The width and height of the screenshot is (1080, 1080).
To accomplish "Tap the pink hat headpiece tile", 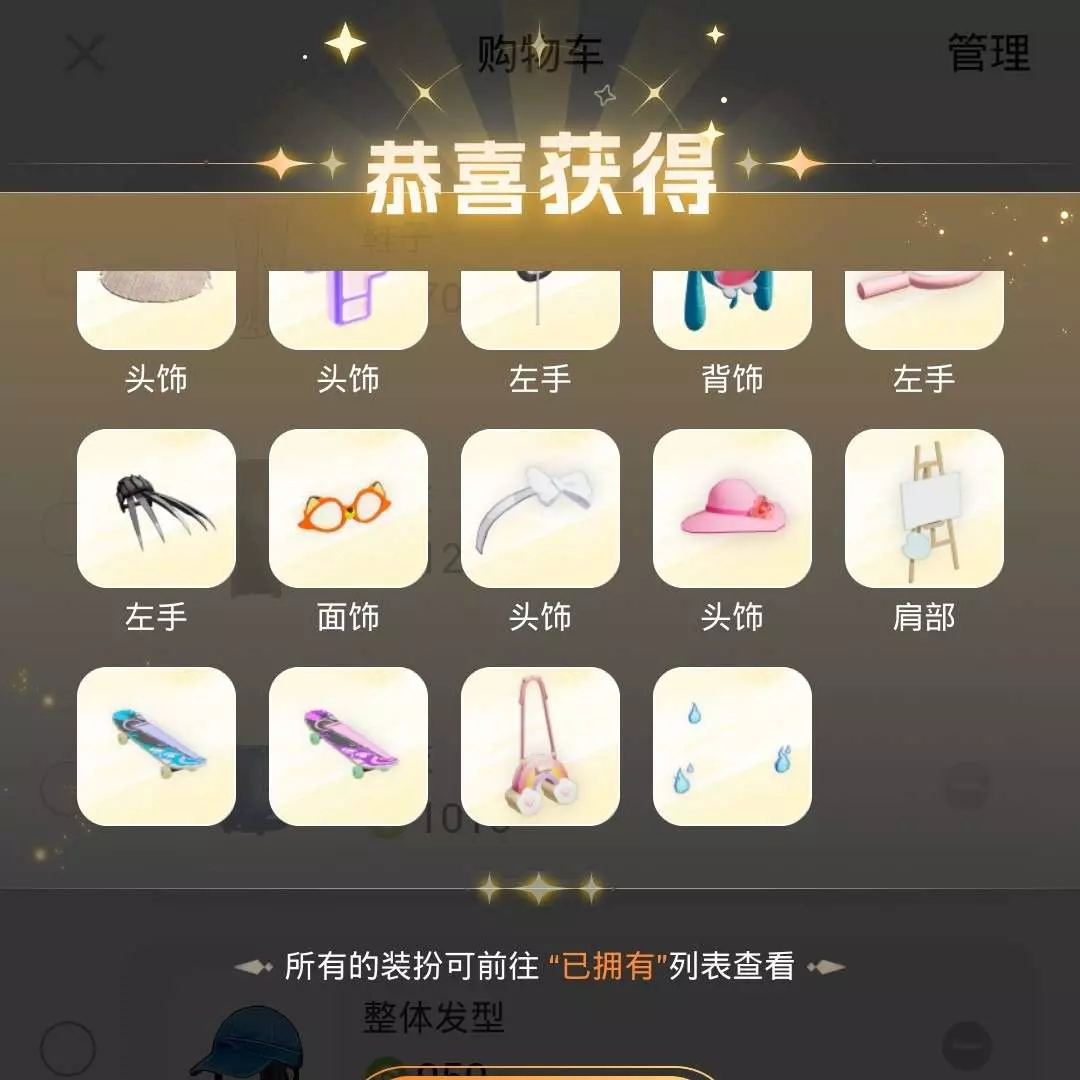I will [732, 508].
